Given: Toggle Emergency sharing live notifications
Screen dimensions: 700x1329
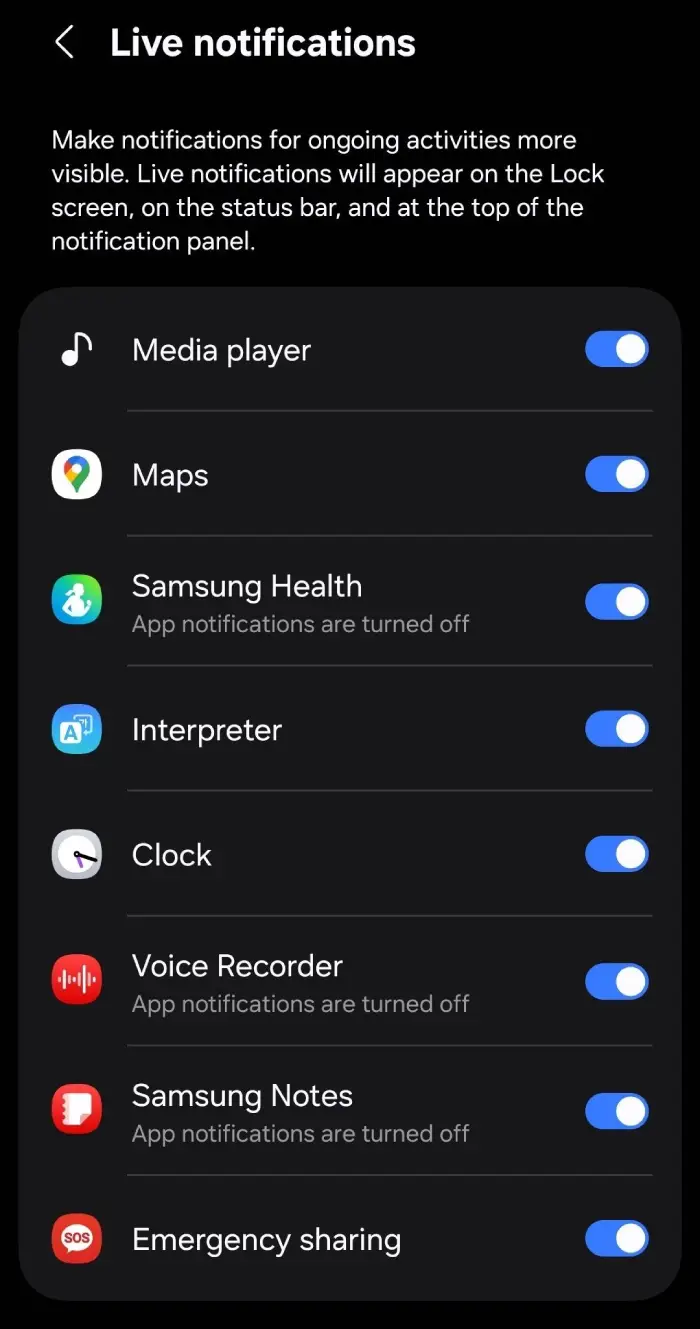Looking at the screenshot, I should (x=617, y=1239).
